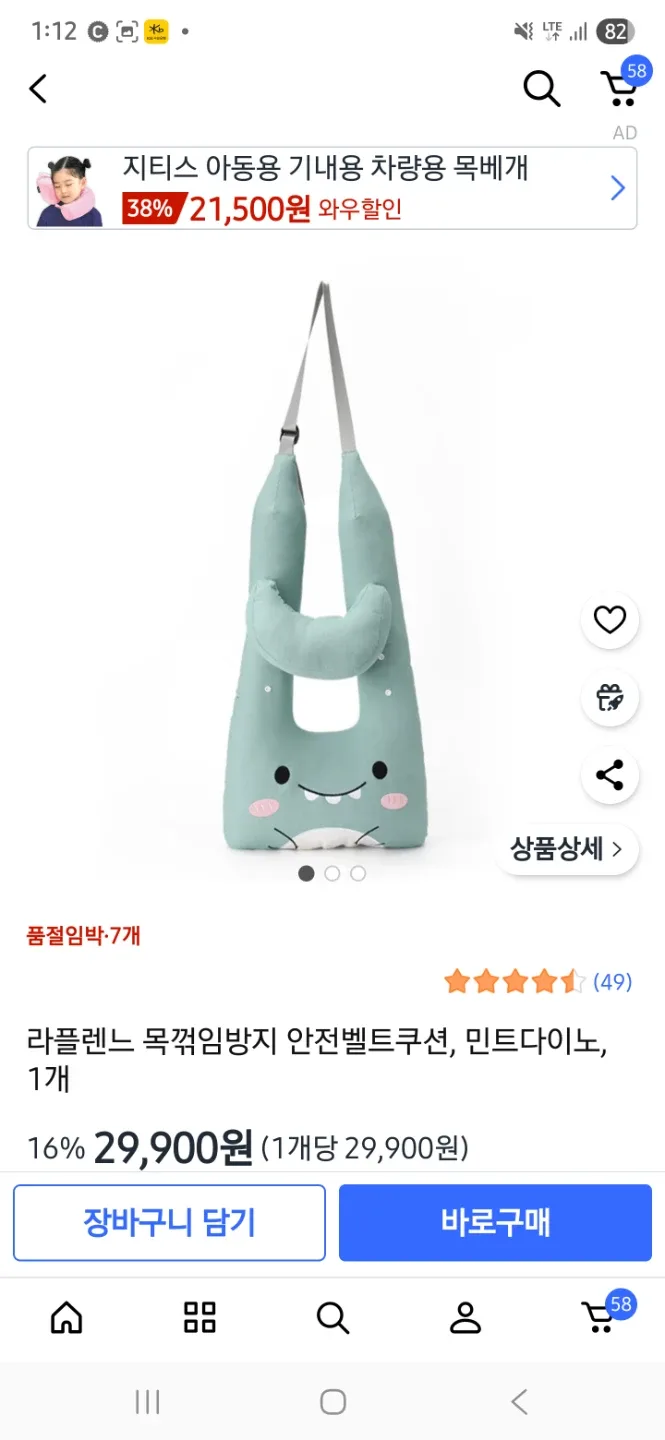View the 49 customer reviews
665x1440 pixels.
(611, 982)
